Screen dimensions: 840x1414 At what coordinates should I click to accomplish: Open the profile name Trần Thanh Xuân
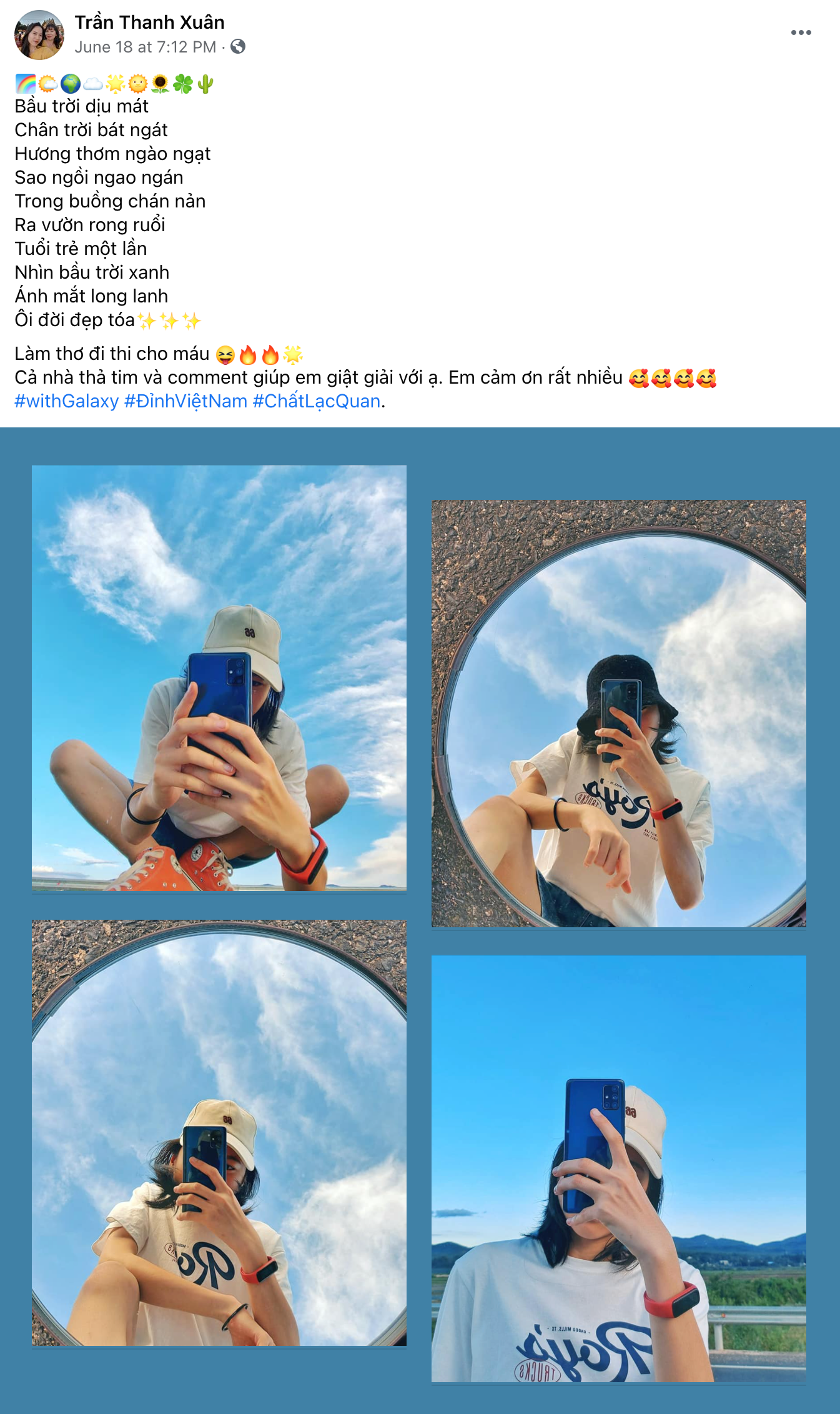pos(149,22)
